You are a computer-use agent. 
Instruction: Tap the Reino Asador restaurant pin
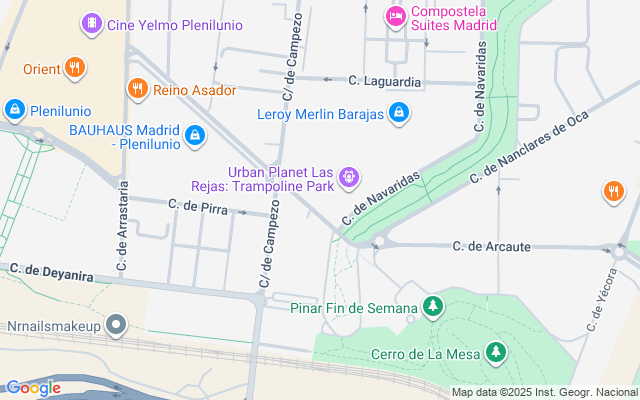coord(138,89)
